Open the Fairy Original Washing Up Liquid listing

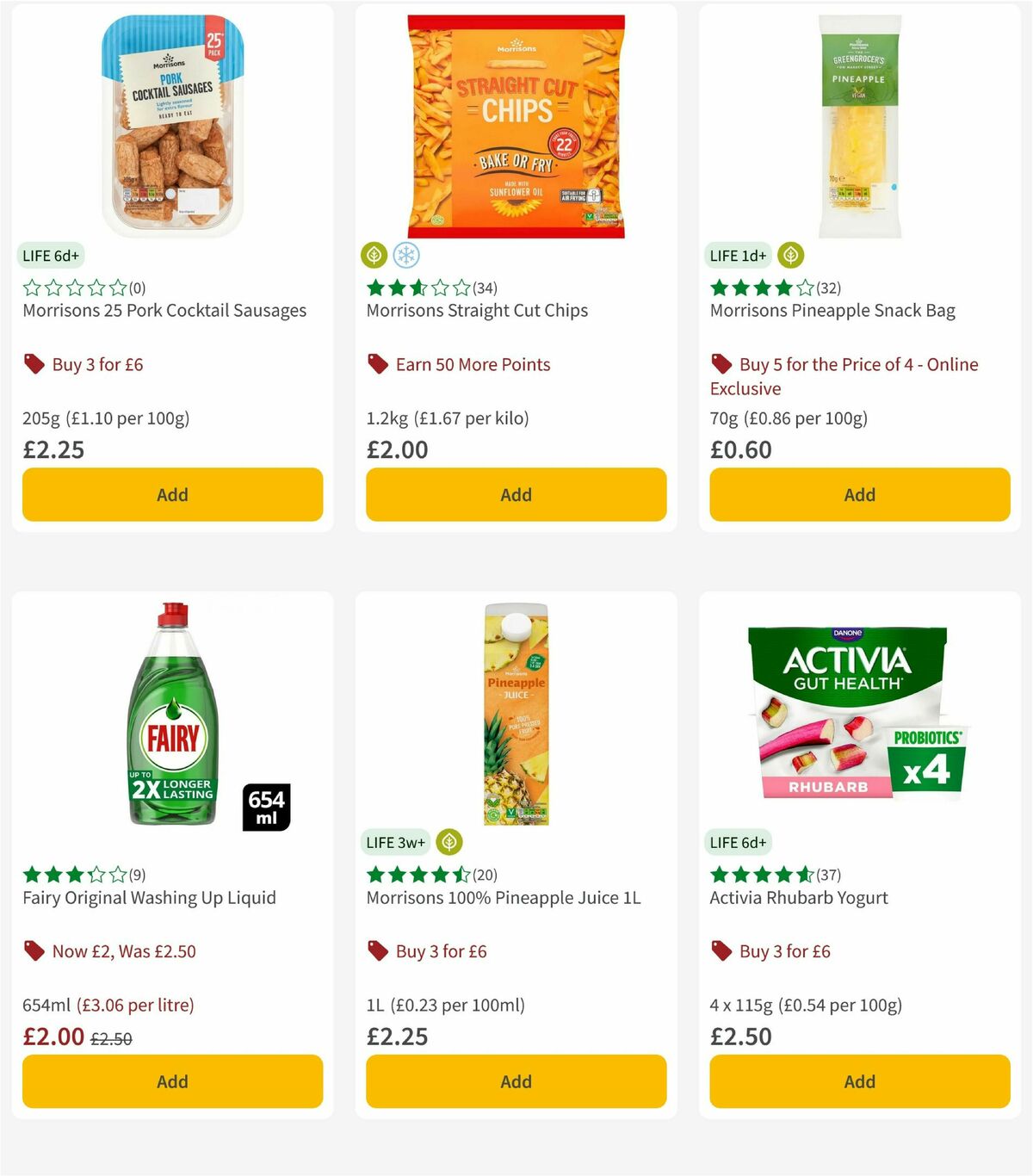[148, 897]
